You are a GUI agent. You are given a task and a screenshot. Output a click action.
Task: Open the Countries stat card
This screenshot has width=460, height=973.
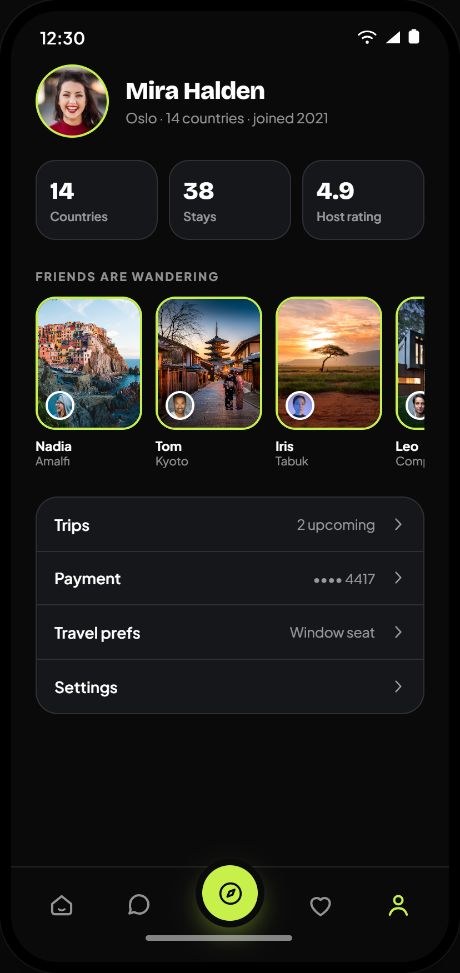tap(97, 200)
